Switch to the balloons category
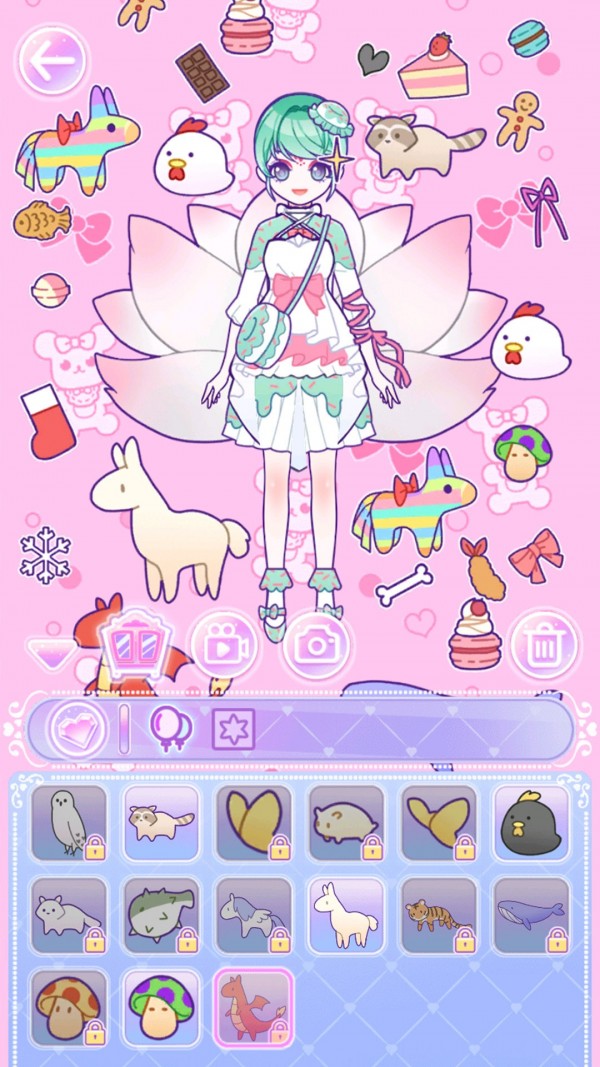This screenshot has width=600, height=1067. click(171, 728)
